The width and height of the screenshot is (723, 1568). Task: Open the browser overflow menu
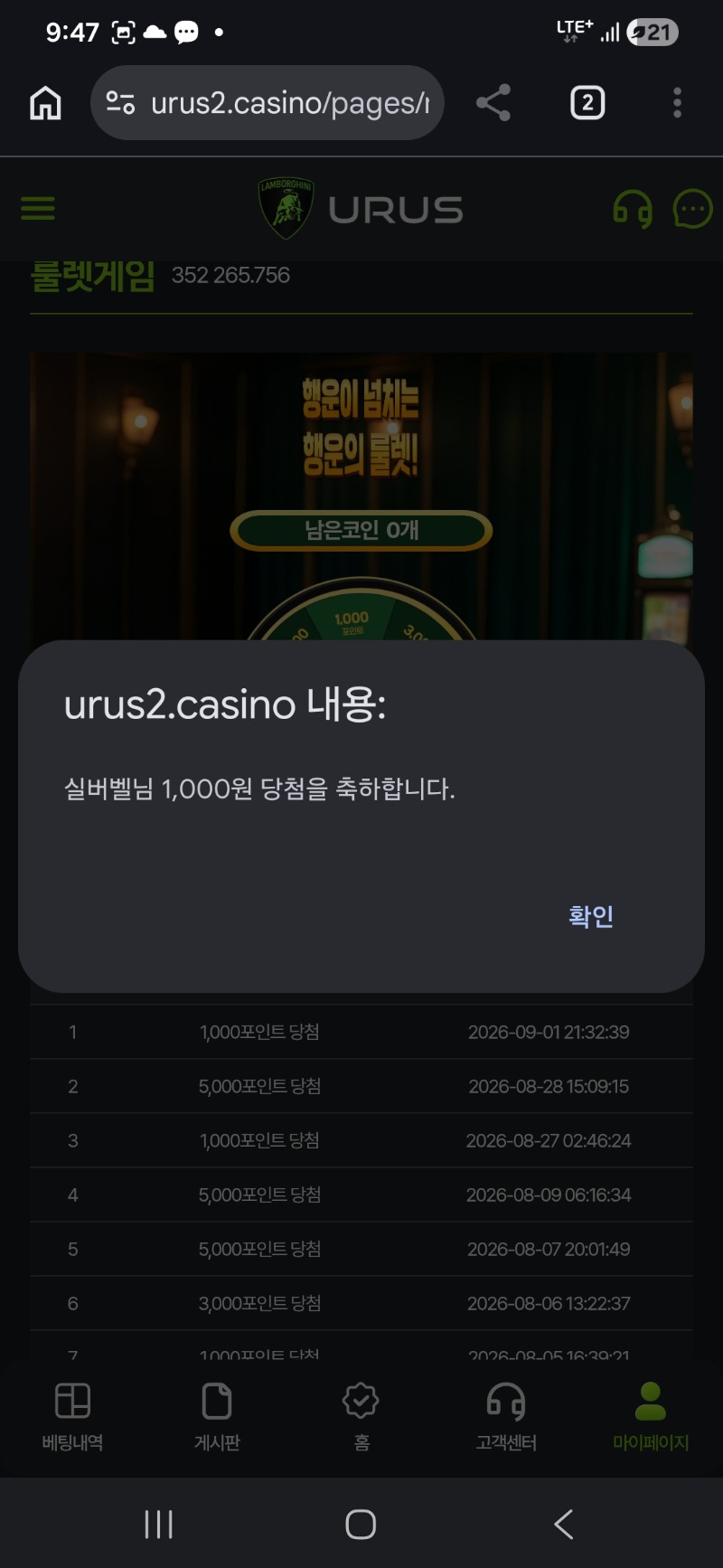pyautogui.click(x=677, y=103)
